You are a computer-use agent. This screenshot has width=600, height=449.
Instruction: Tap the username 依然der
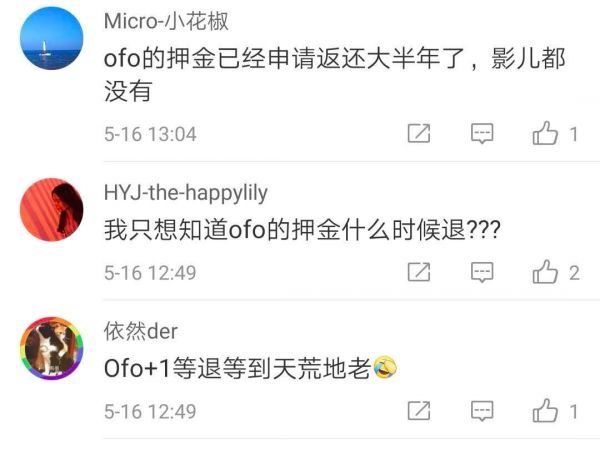click(140, 331)
